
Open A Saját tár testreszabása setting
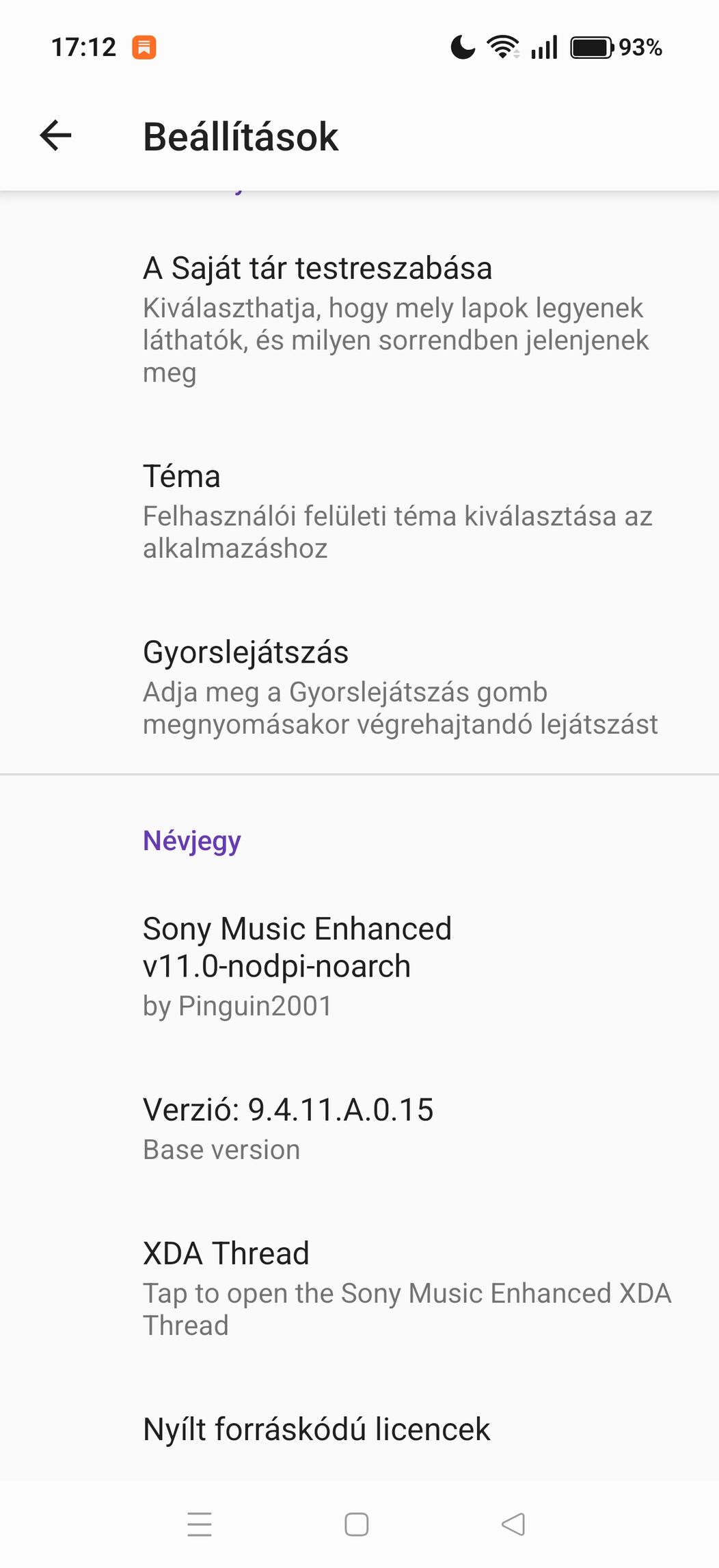pyautogui.click(x=359, y=319)
